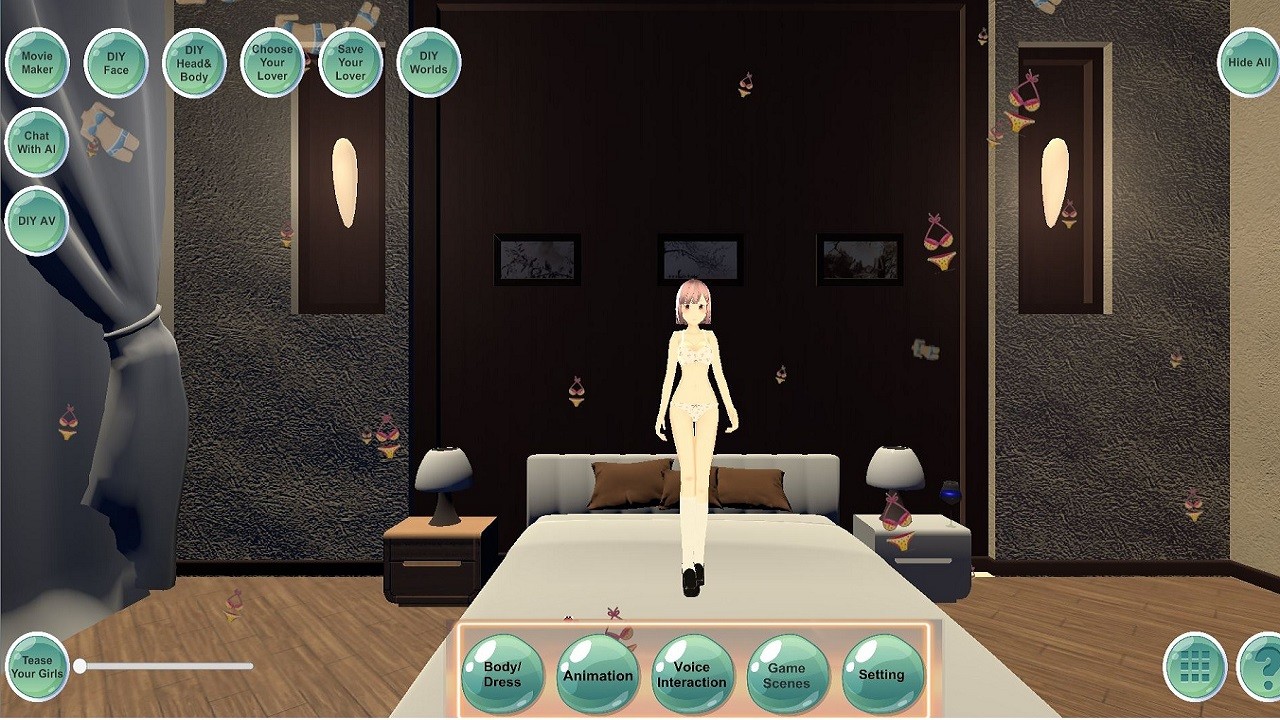Open the grid menu icon
This screenshot has height=720, width=1280.
pyautogui.click(x=1195, y=666)
